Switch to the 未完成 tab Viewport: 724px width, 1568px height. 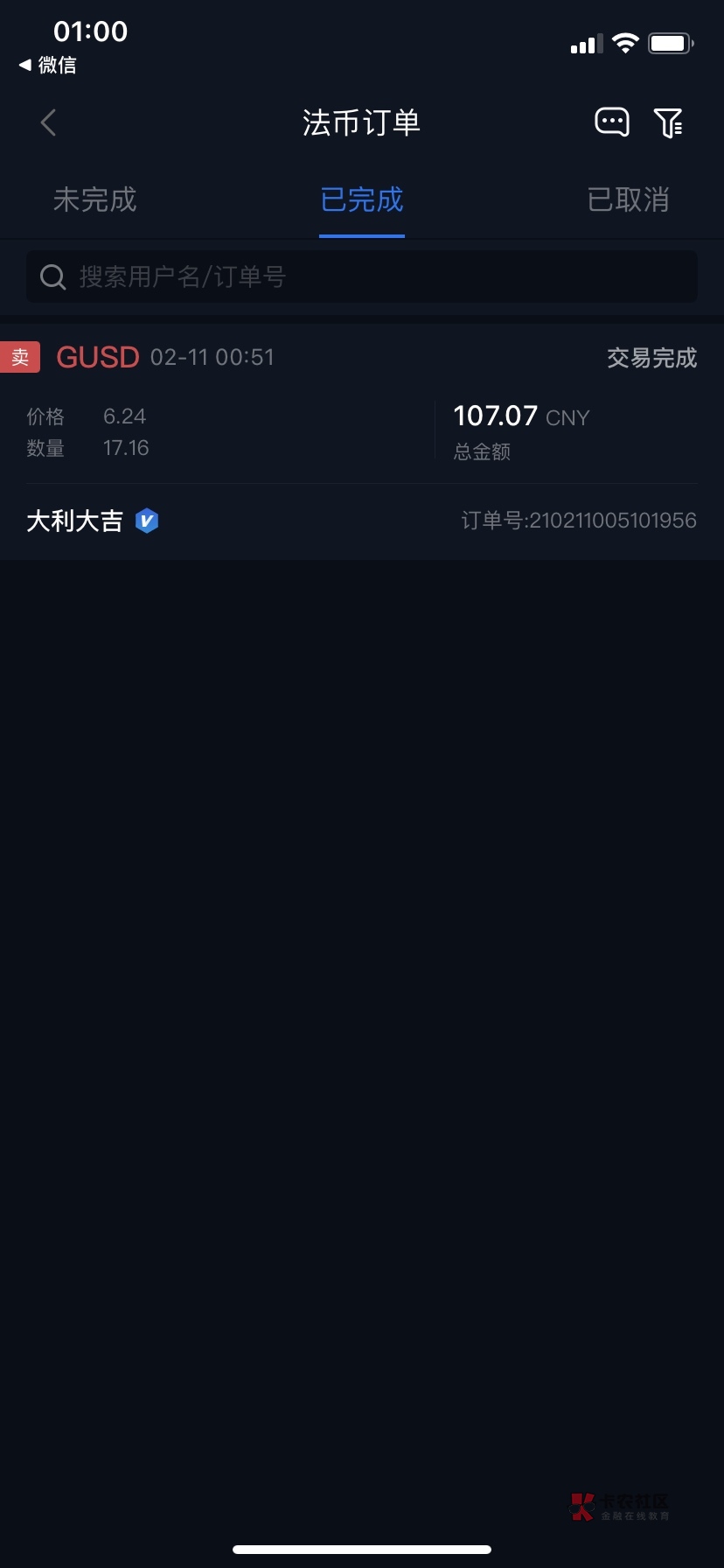(x=94, y=200)
